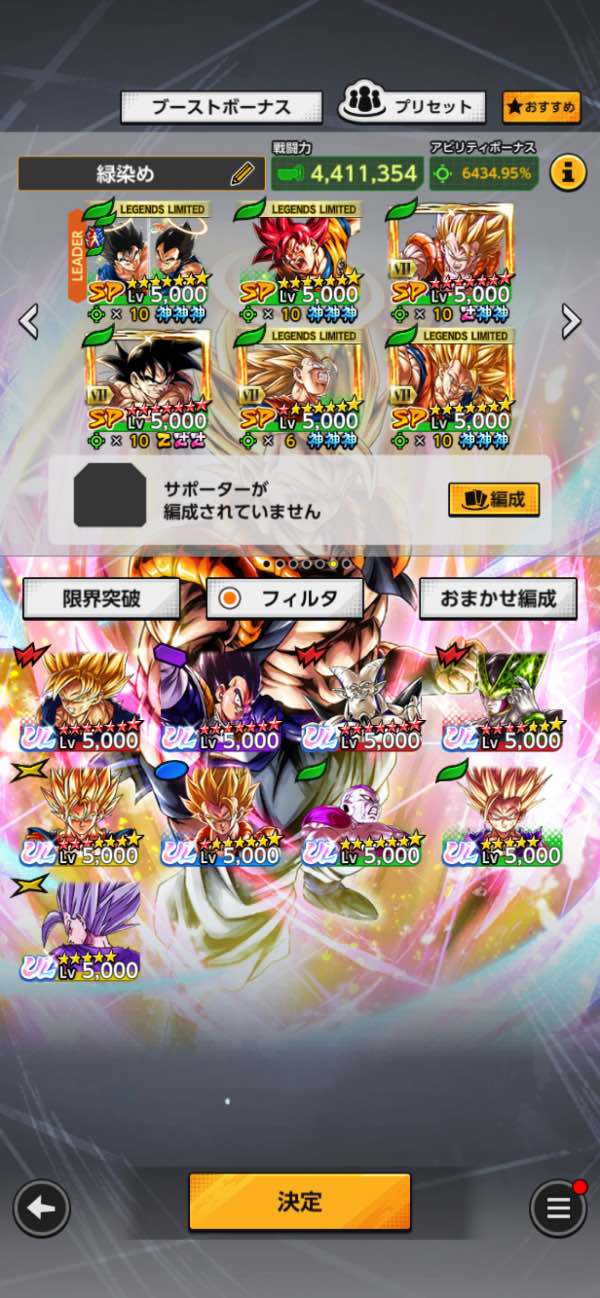Edit the party name 緑染め
This screenshot has width=600, height=1298.
[241, 174]
